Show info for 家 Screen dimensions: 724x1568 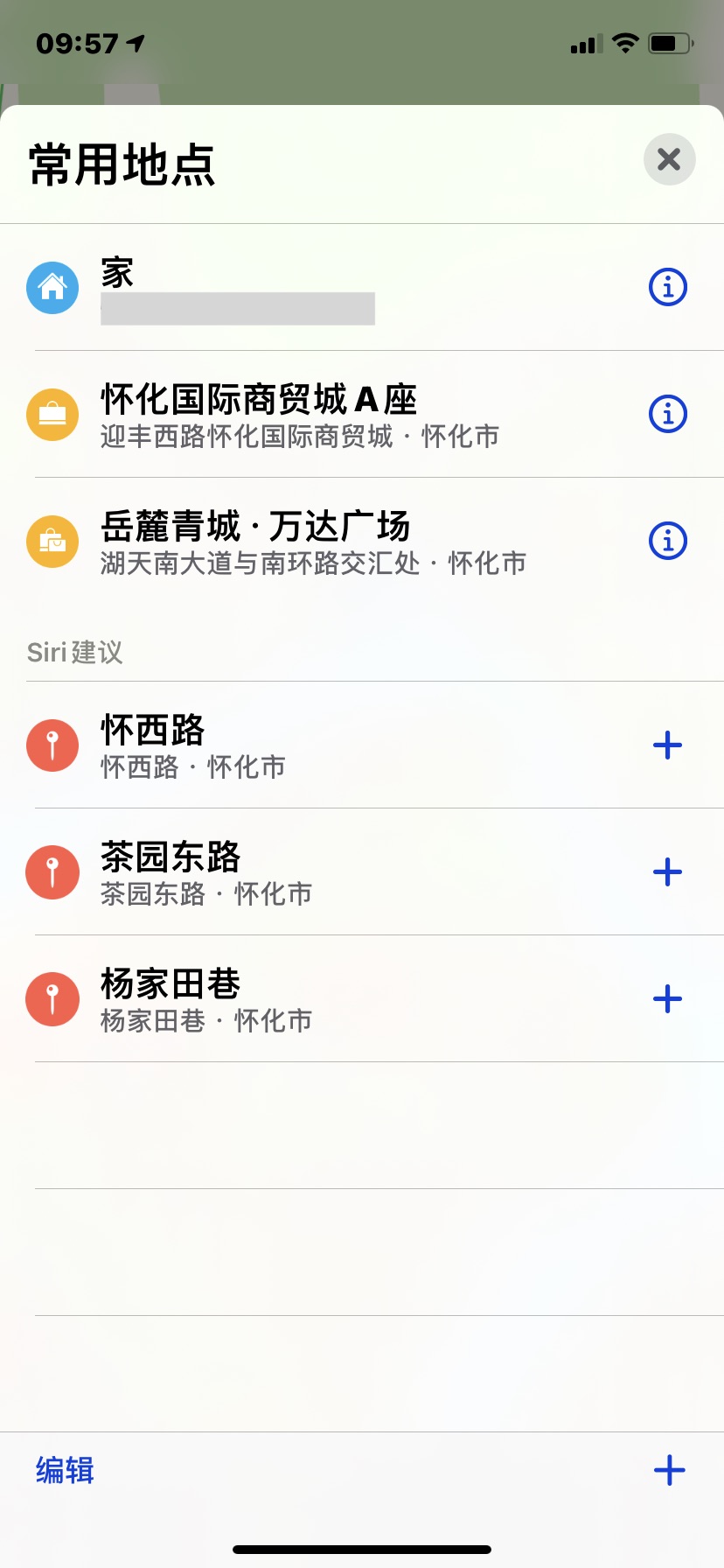(668, 287)
